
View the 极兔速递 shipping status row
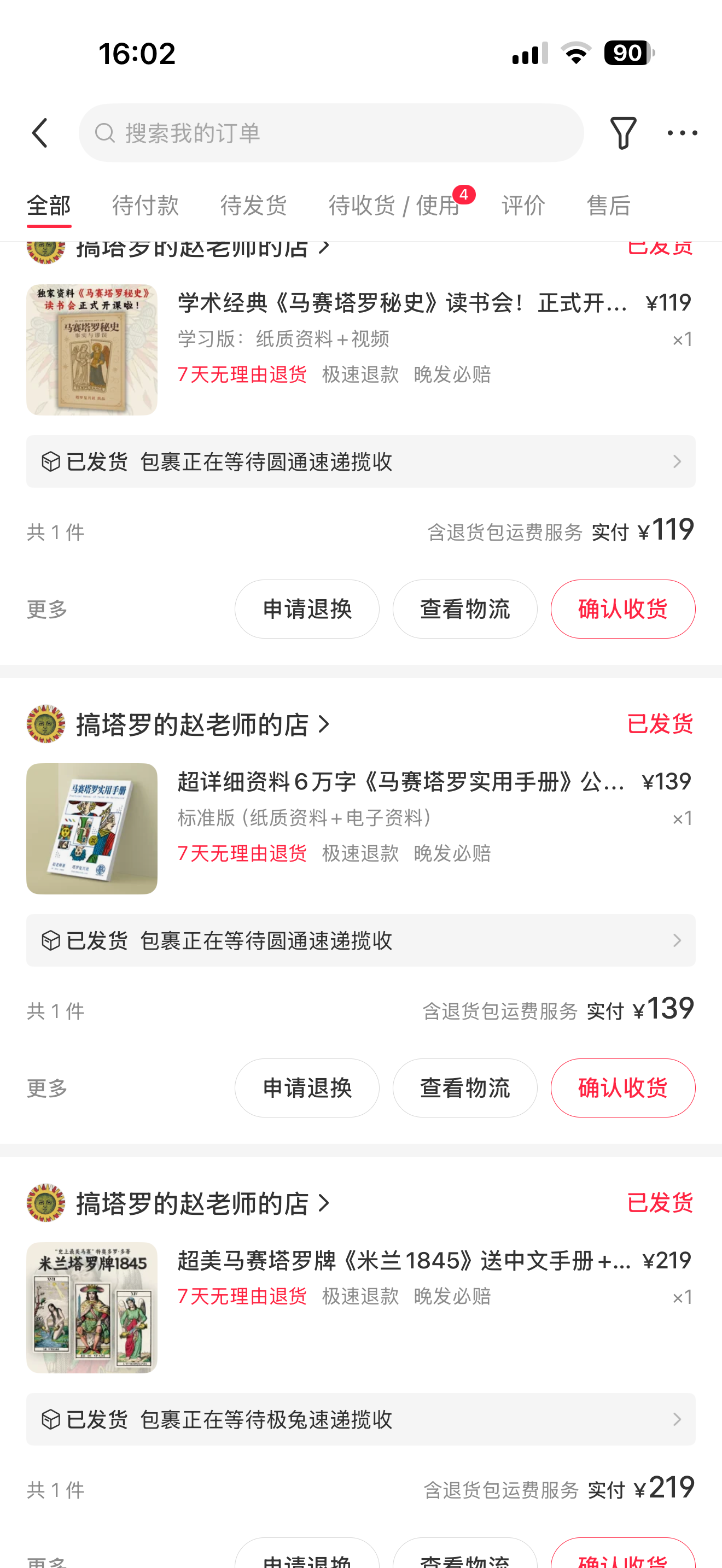click(360, 1419)
